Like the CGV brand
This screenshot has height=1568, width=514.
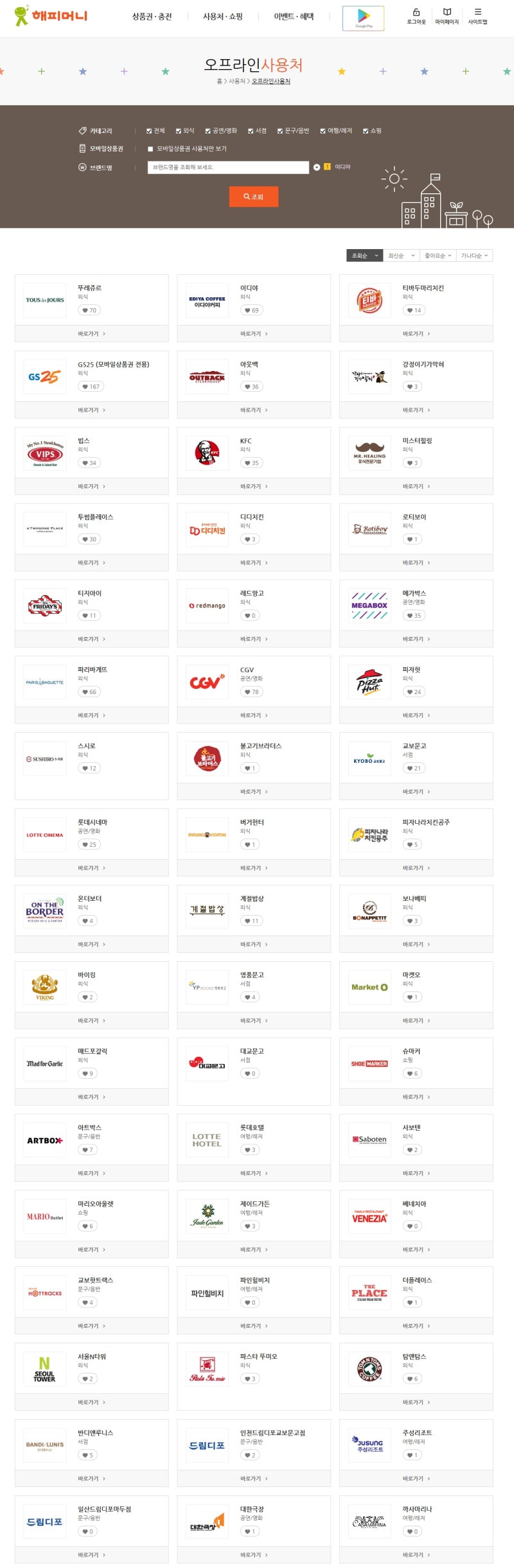click(251, 692)
